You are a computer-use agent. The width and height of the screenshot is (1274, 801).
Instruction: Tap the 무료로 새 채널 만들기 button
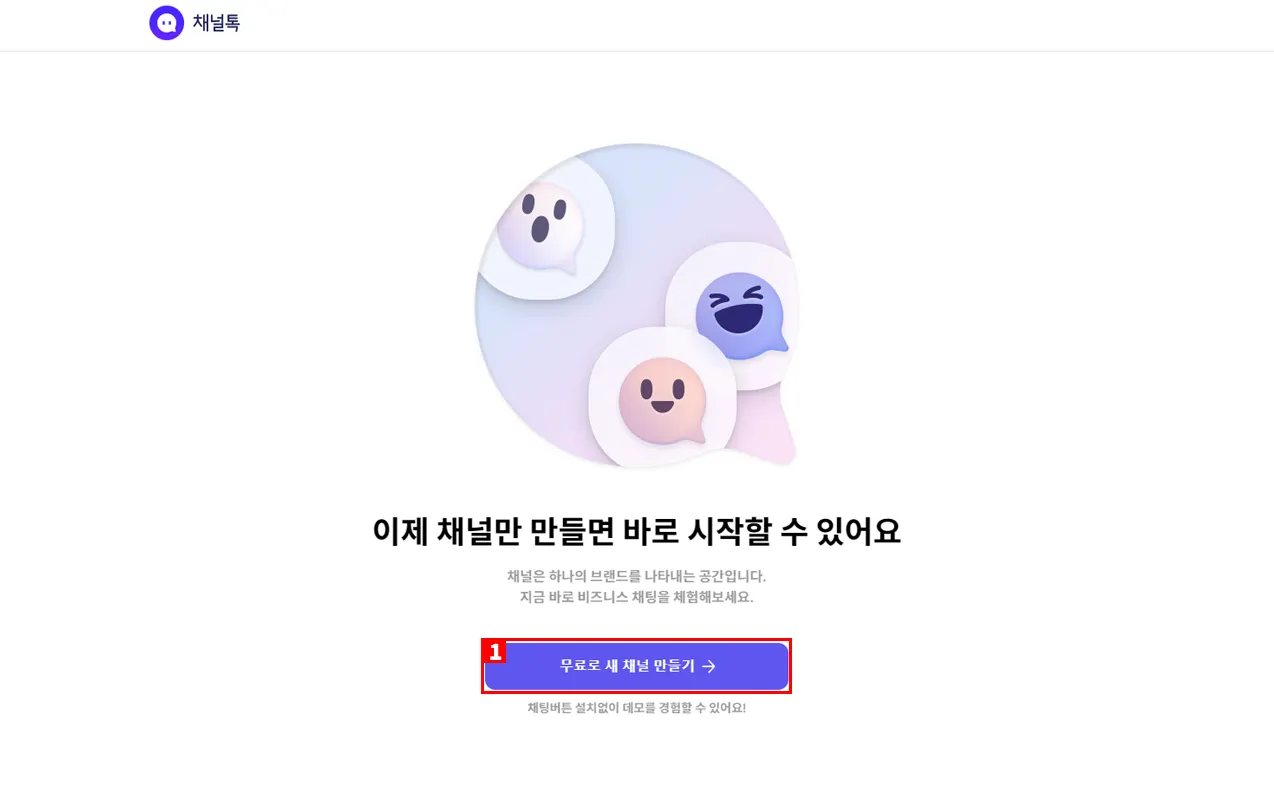coord(637,666)
